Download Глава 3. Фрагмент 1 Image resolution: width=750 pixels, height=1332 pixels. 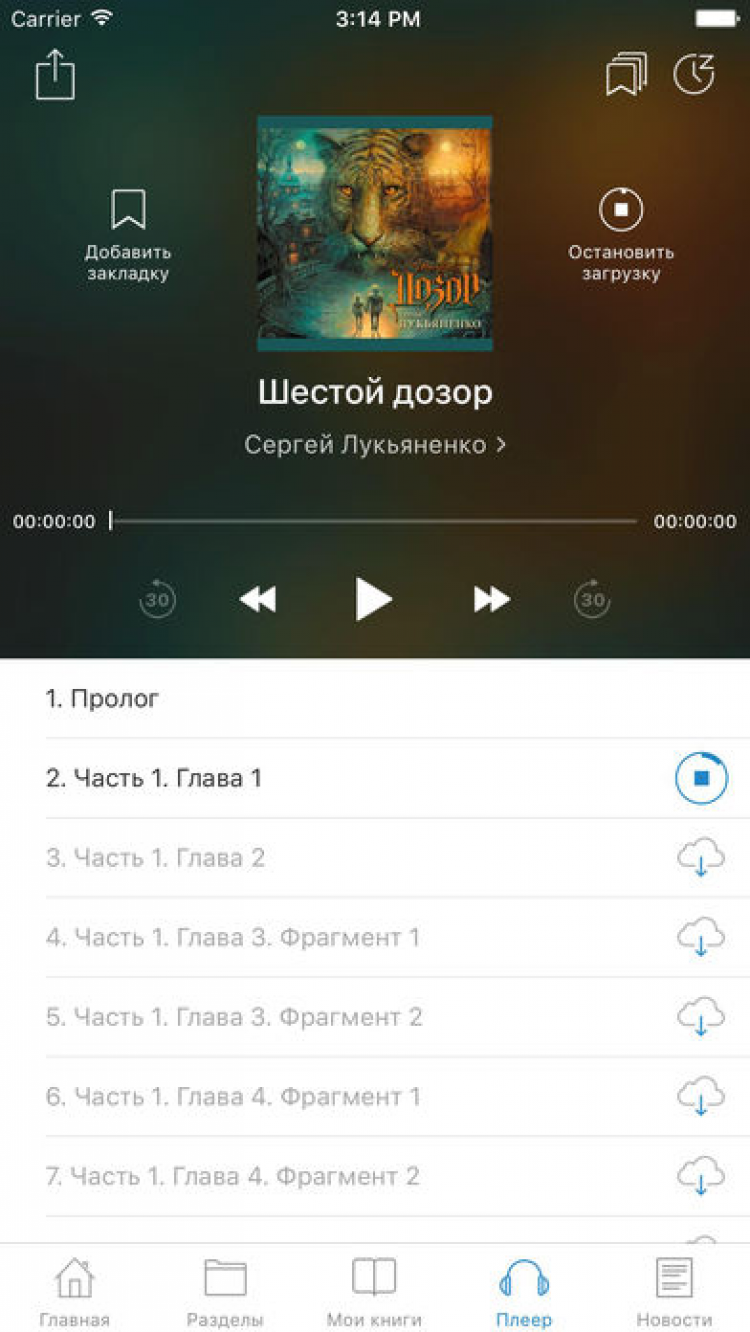(700, 937)
